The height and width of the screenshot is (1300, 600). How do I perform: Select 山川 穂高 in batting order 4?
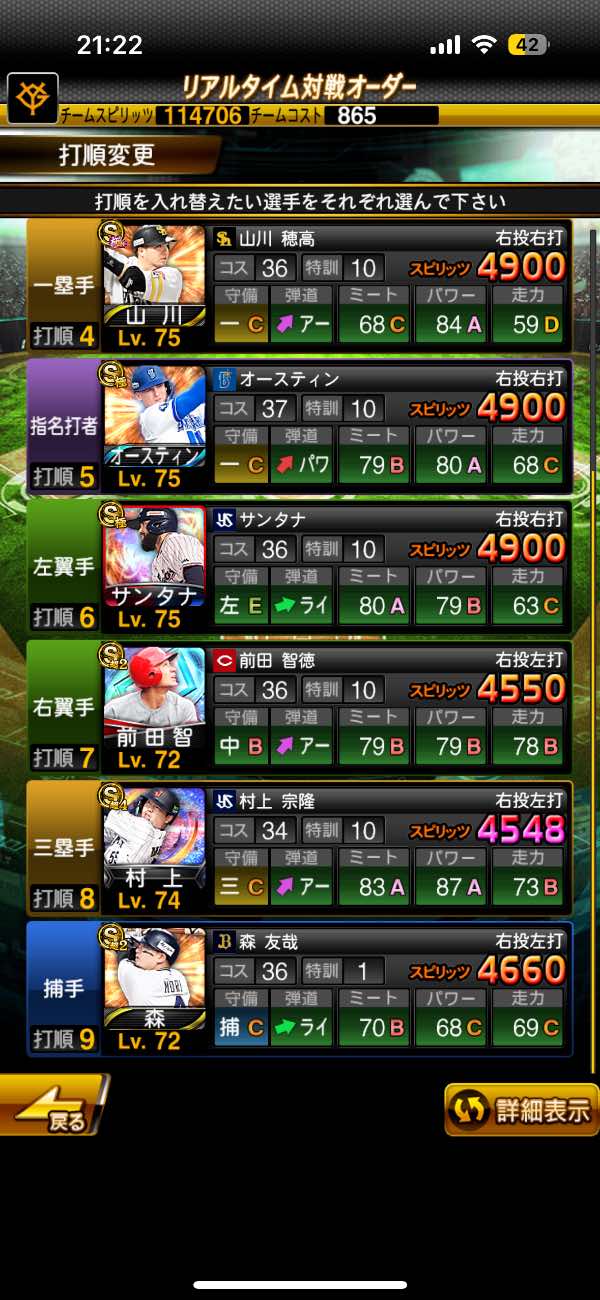tap(300, 286)
